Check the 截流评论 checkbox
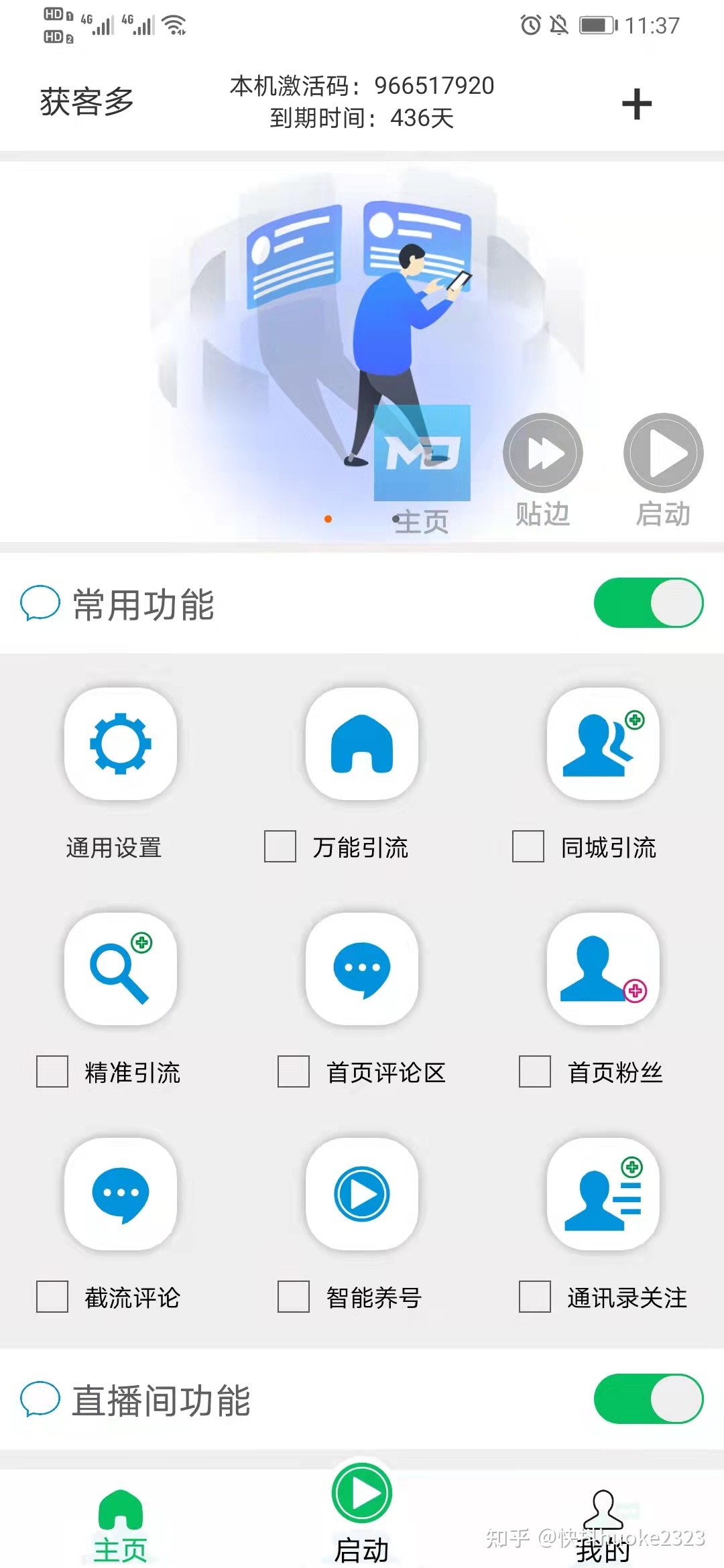724x1568 pixels. click(51, 1297)
